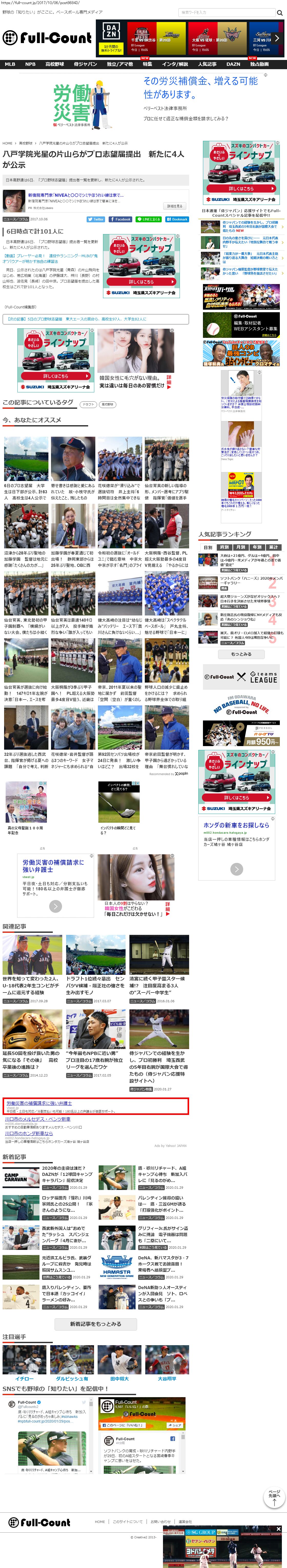Open the ドラフト tag chip
The height and width of the screenshot is (1568, 287).
(88, 405)
